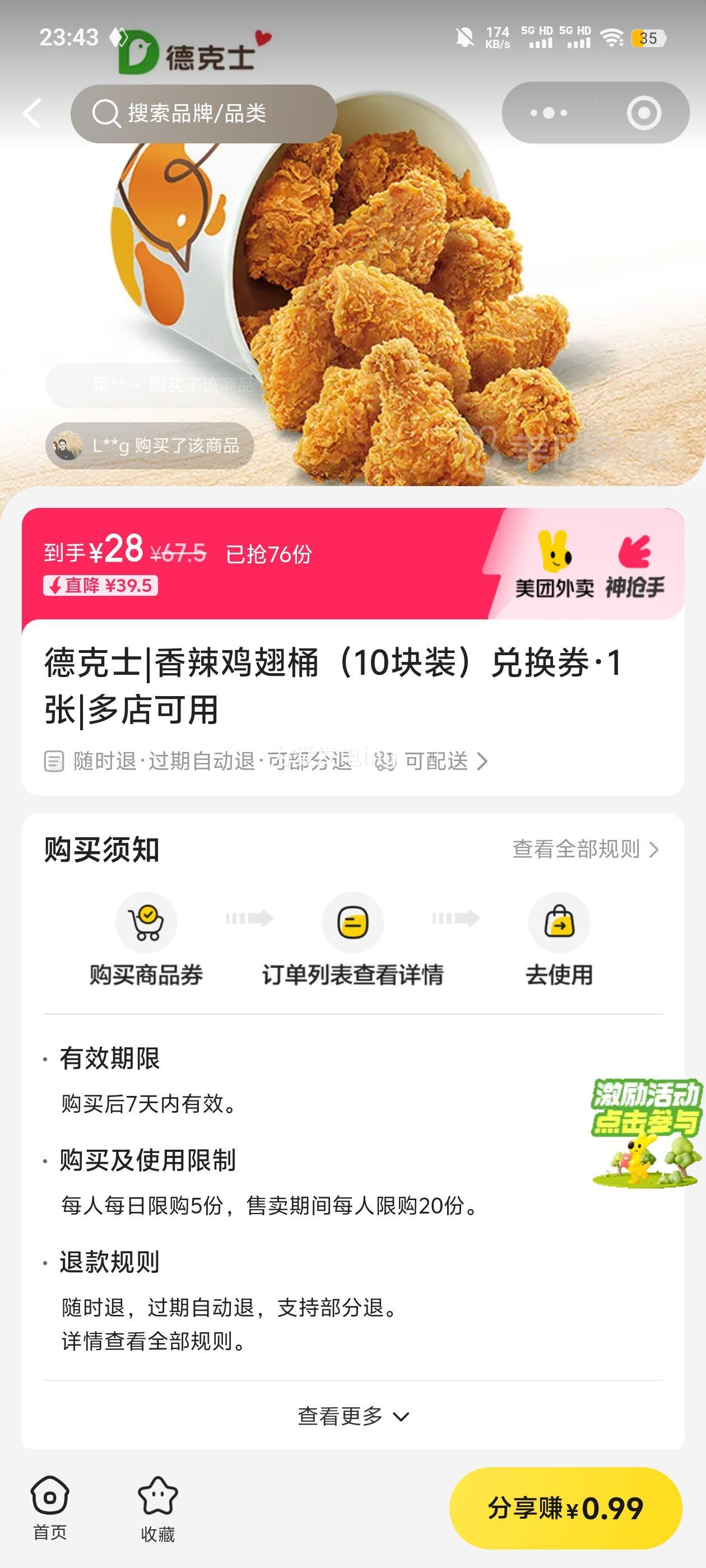Tap the back arrow at top left

coord(32,113)
